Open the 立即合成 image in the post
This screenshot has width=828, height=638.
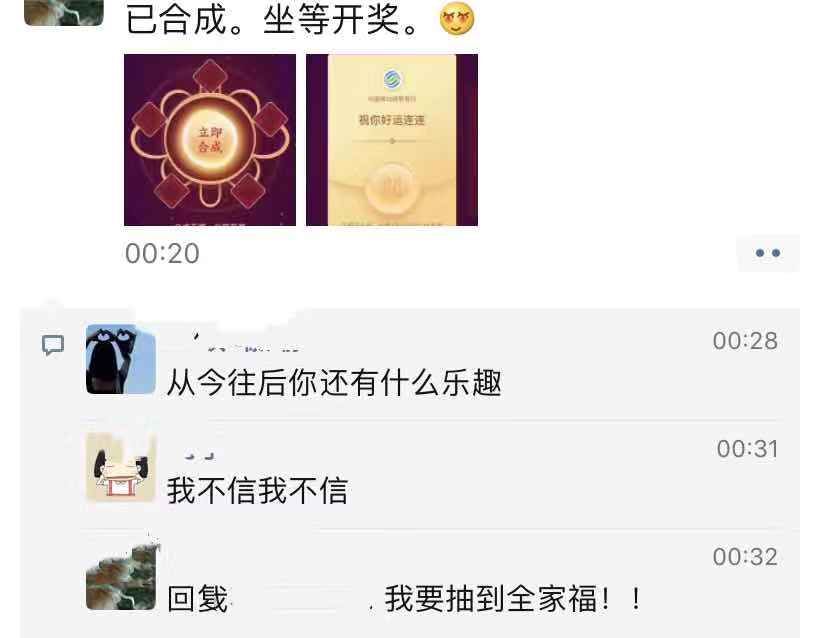(x=210, y=140)
